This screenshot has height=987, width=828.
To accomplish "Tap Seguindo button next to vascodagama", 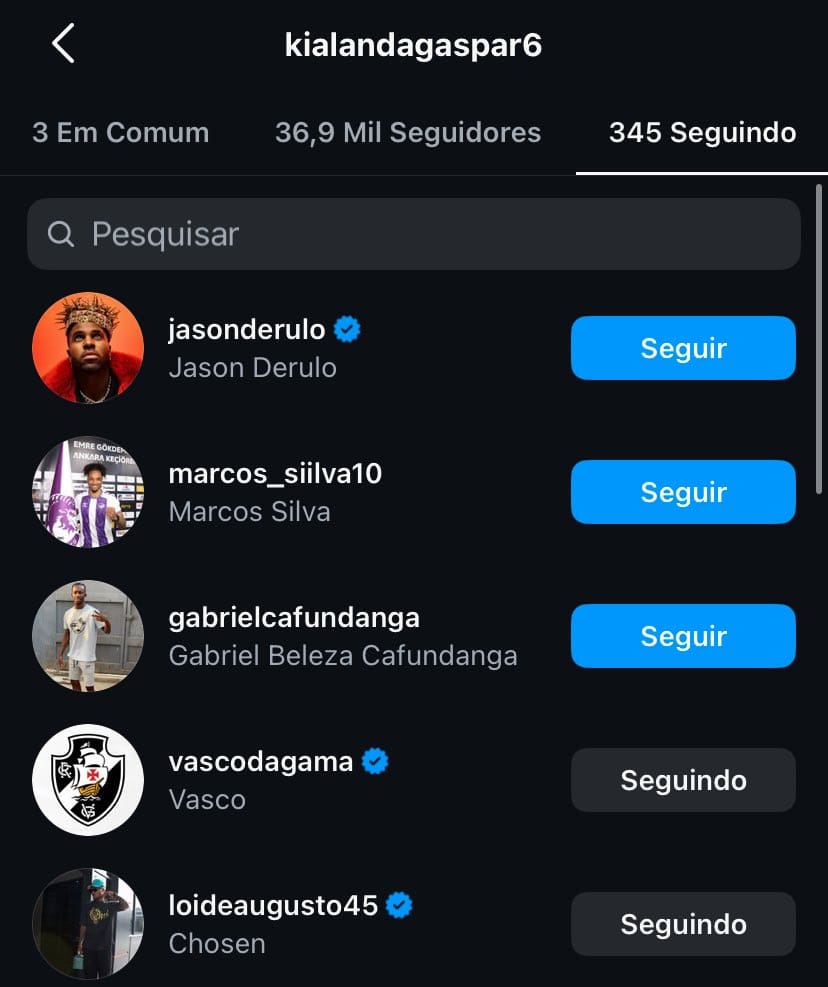I will tap(683, 780).
